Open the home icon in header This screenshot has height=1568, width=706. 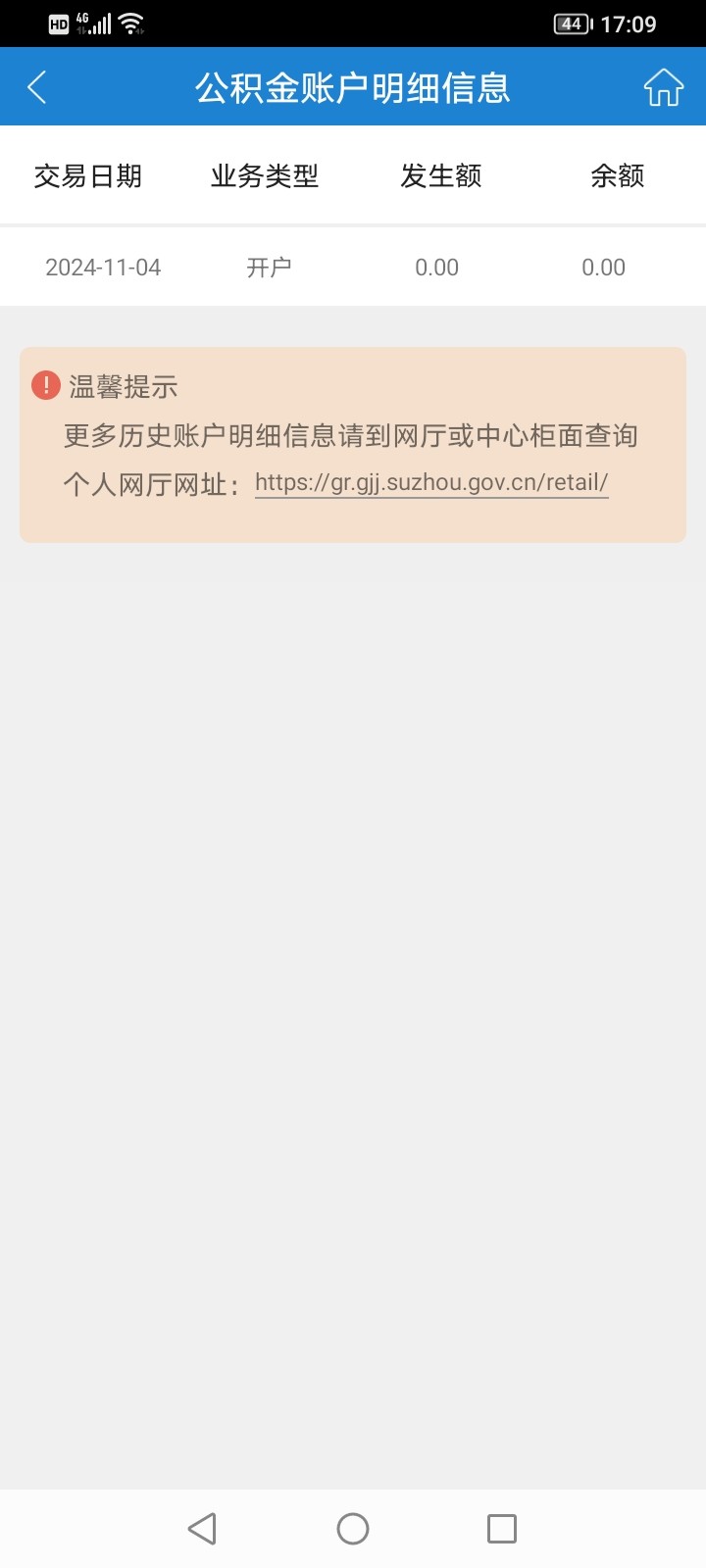(x=664, y=87)
